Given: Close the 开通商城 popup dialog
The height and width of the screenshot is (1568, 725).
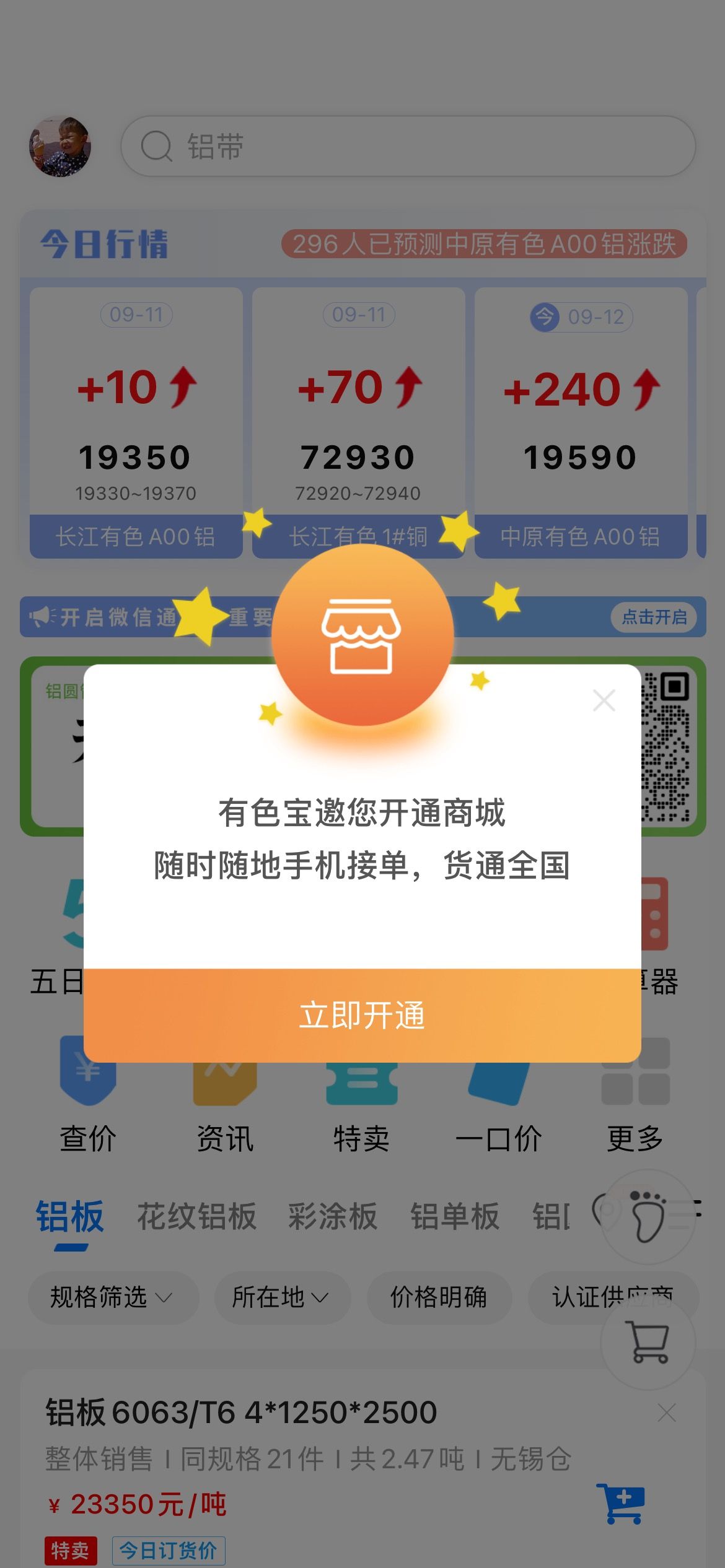Looking at the screenshot, I should point(604,700).
